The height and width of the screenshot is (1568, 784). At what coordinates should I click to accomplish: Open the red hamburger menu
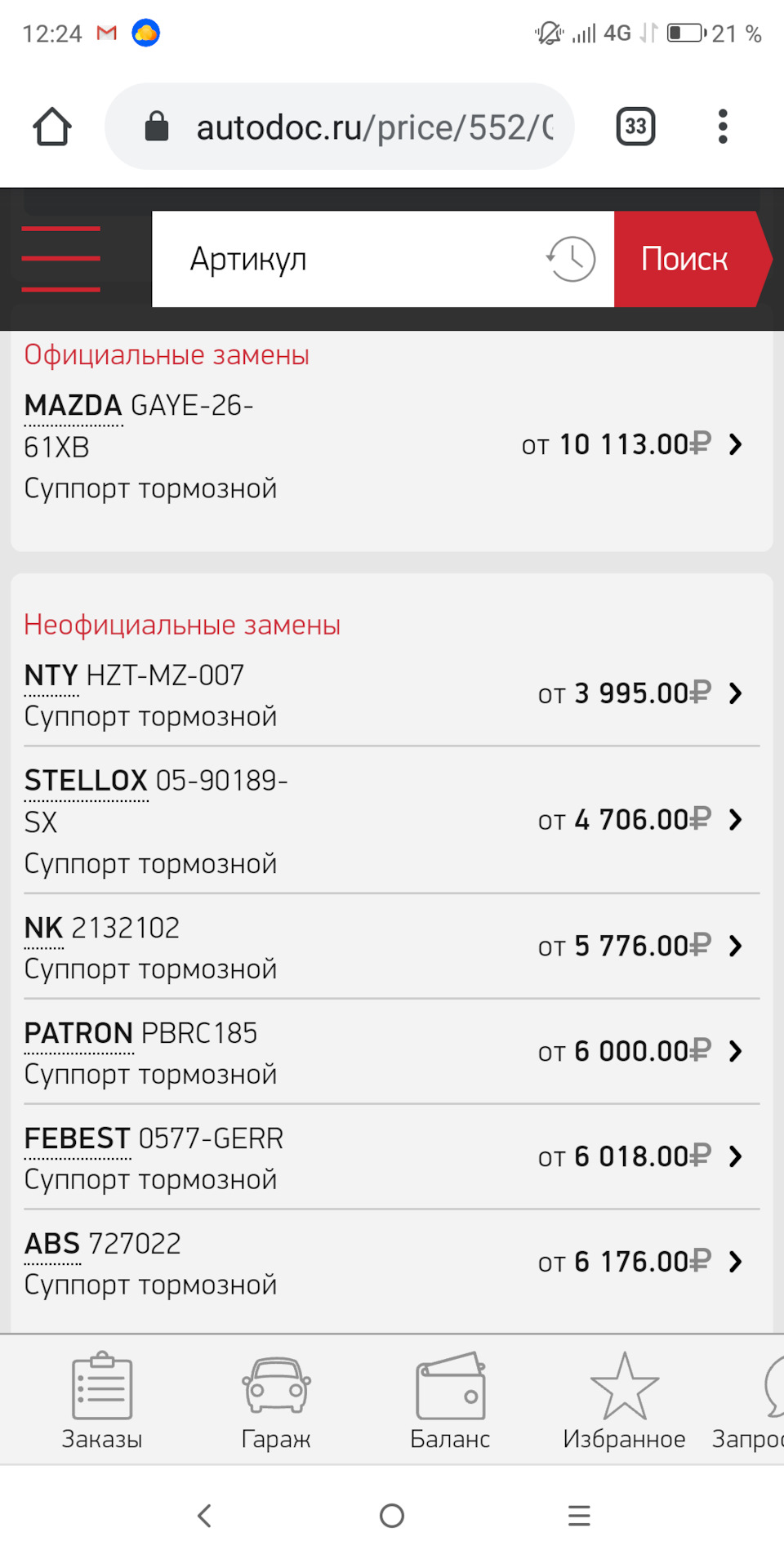(x=61, y=259)
